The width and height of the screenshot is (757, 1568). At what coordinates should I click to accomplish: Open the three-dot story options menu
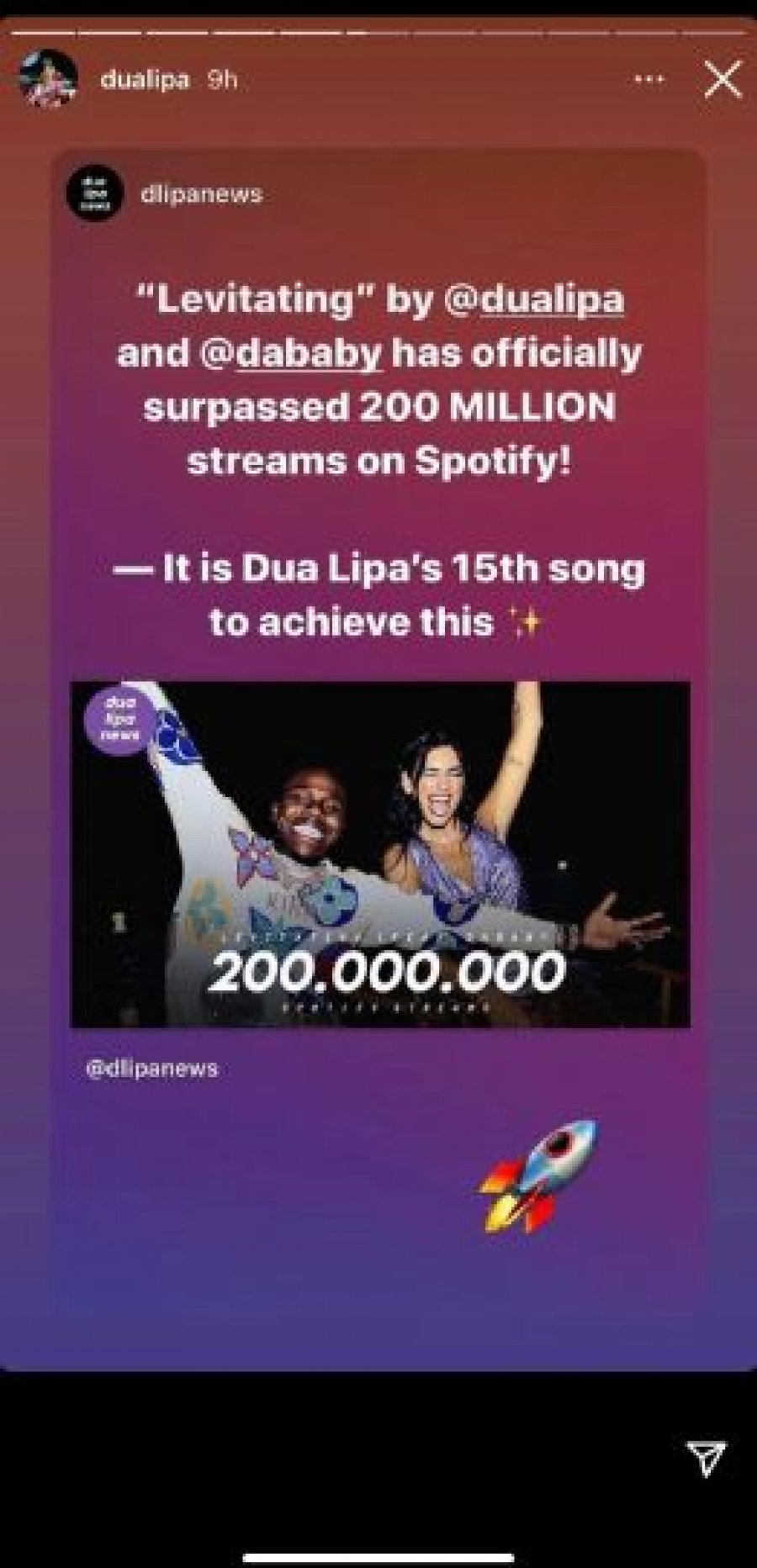[648, 80]
